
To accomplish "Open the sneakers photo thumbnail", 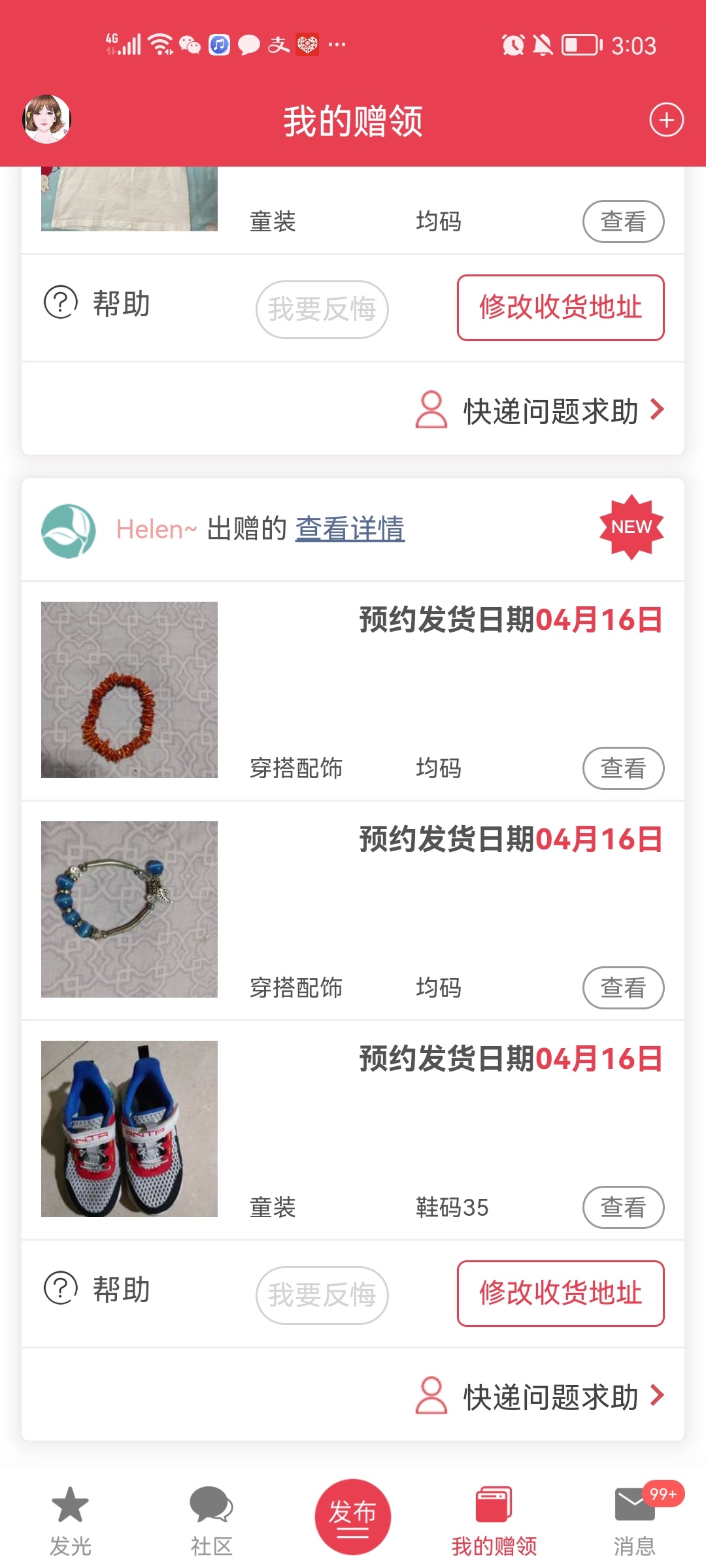I will click(129, 1128).
